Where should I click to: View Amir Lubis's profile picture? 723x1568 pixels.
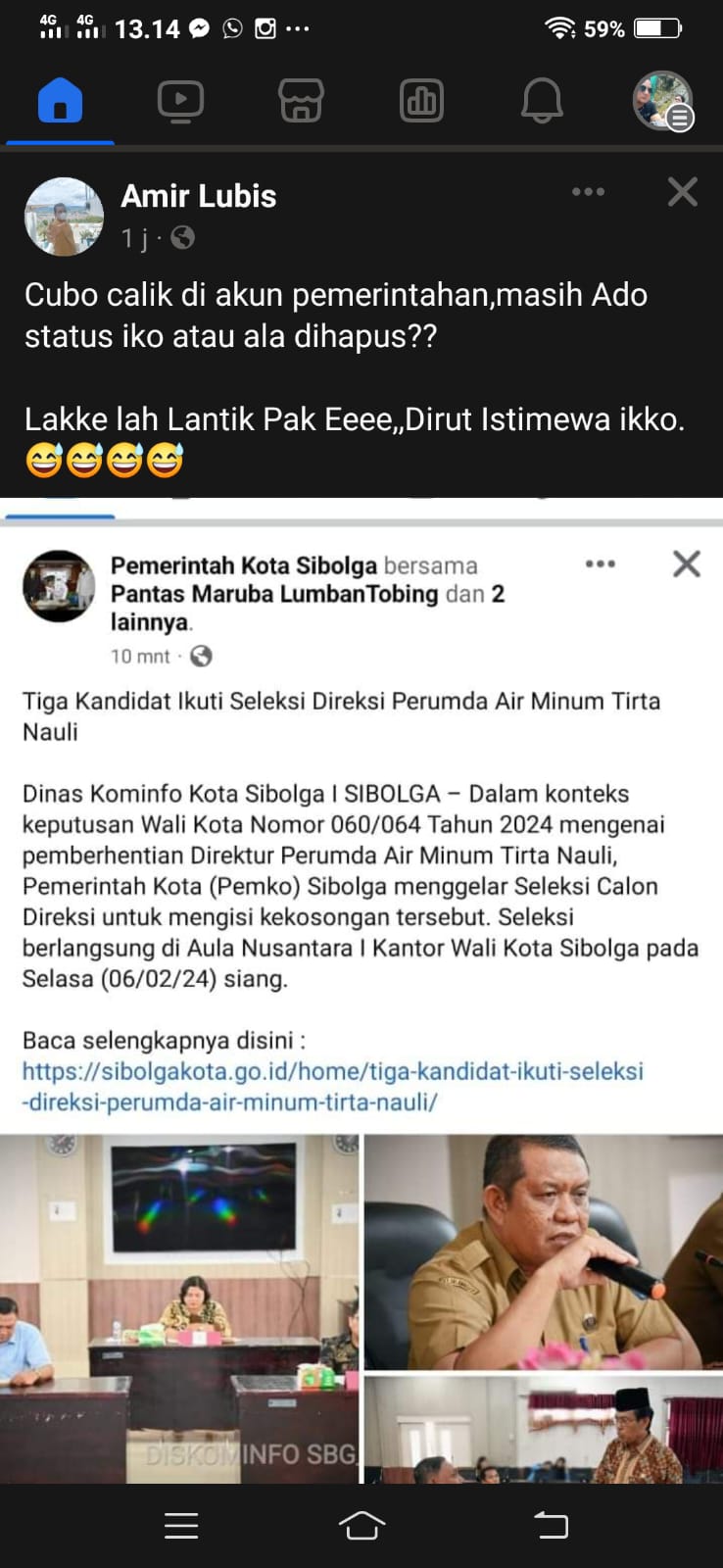[x=64, y=217]
